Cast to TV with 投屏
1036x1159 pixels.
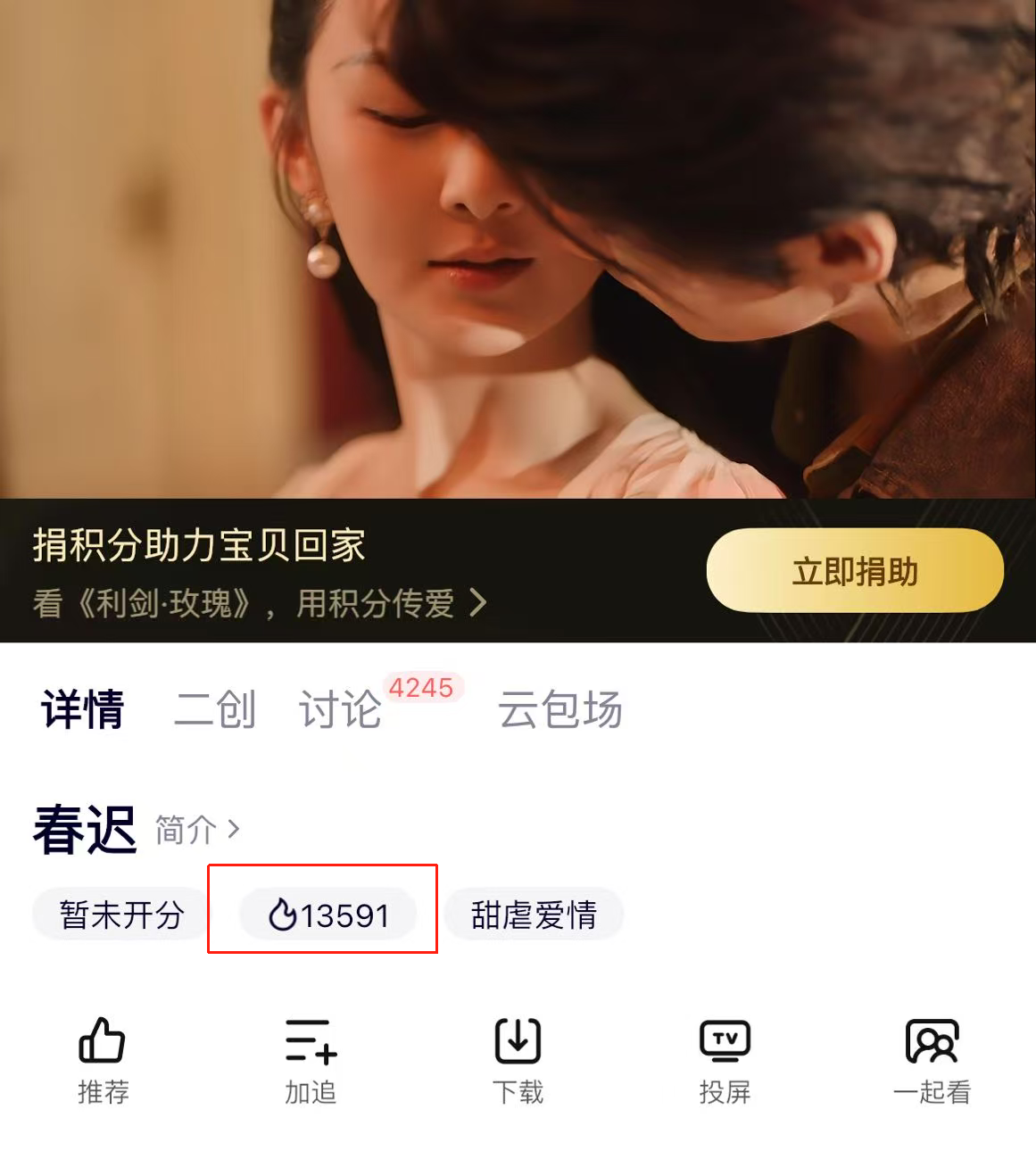725,1059
